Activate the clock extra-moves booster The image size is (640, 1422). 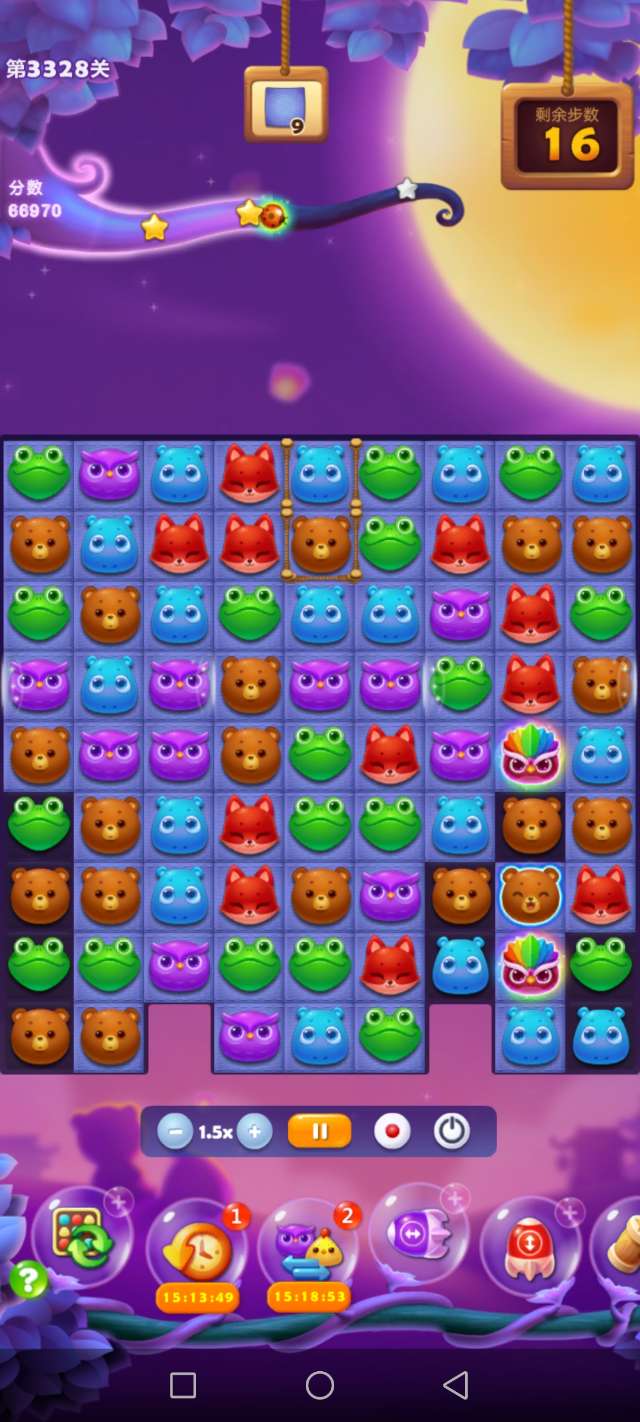(197, 1248)
